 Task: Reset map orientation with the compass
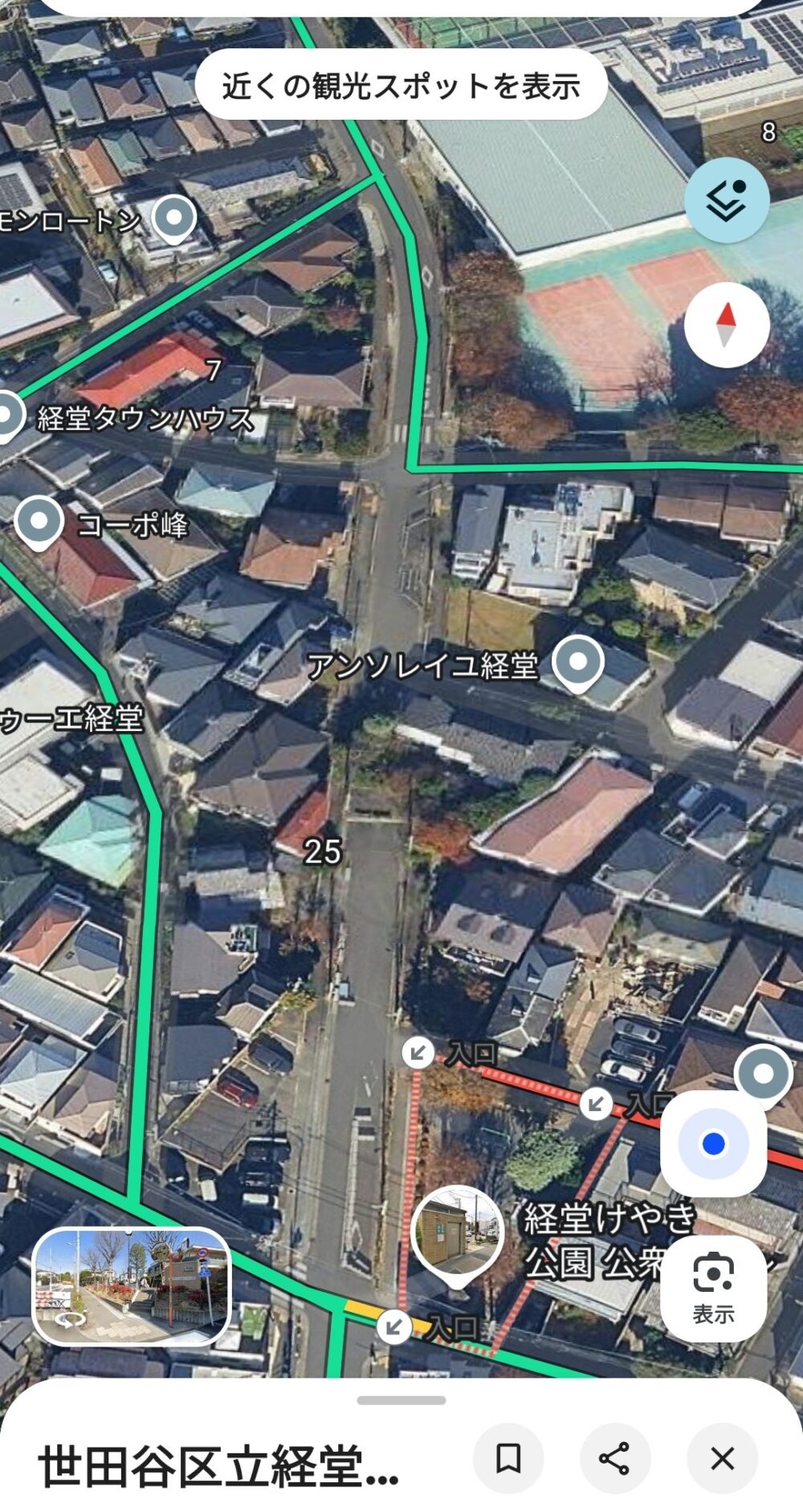pyautogui.click(x=727, y=325)
